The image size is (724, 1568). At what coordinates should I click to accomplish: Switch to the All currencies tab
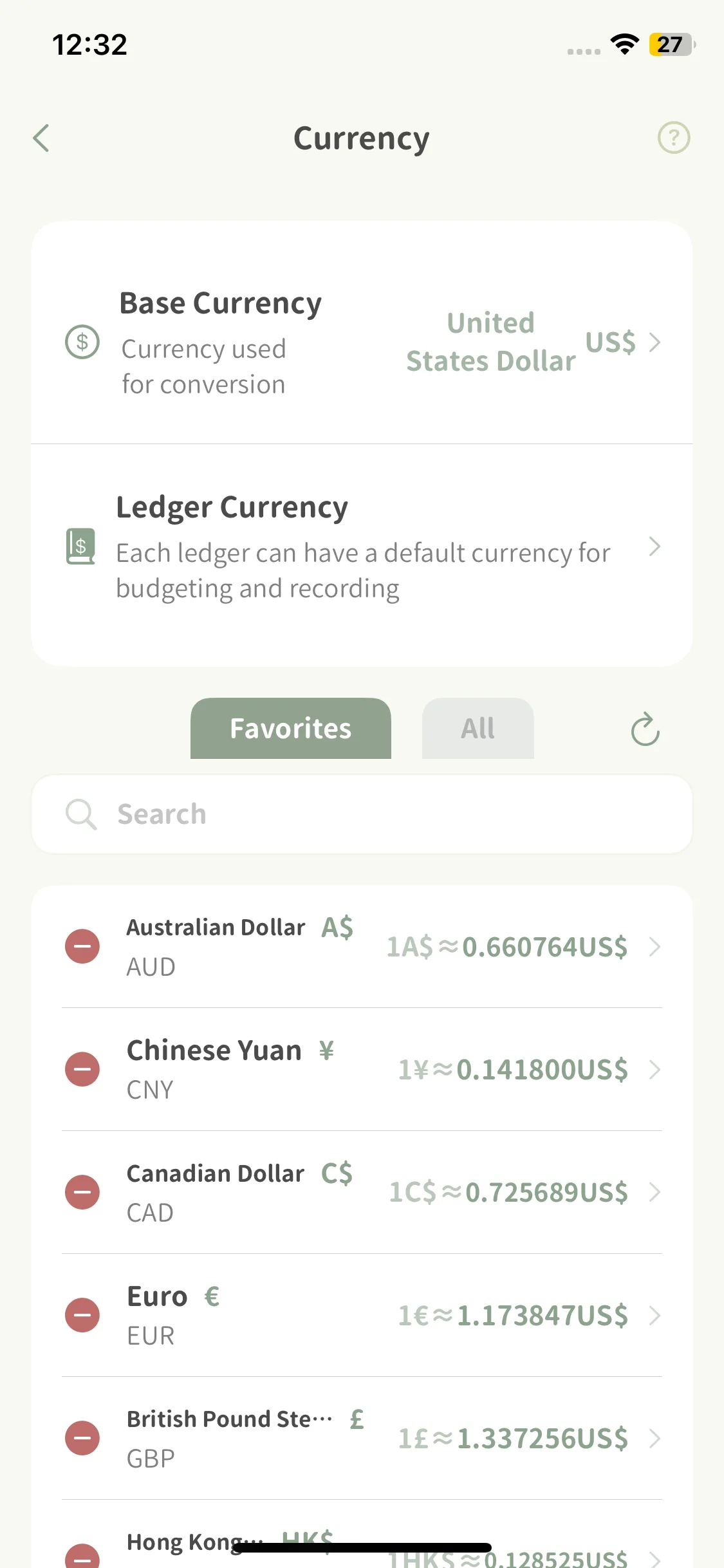click(x=478, y=729)
